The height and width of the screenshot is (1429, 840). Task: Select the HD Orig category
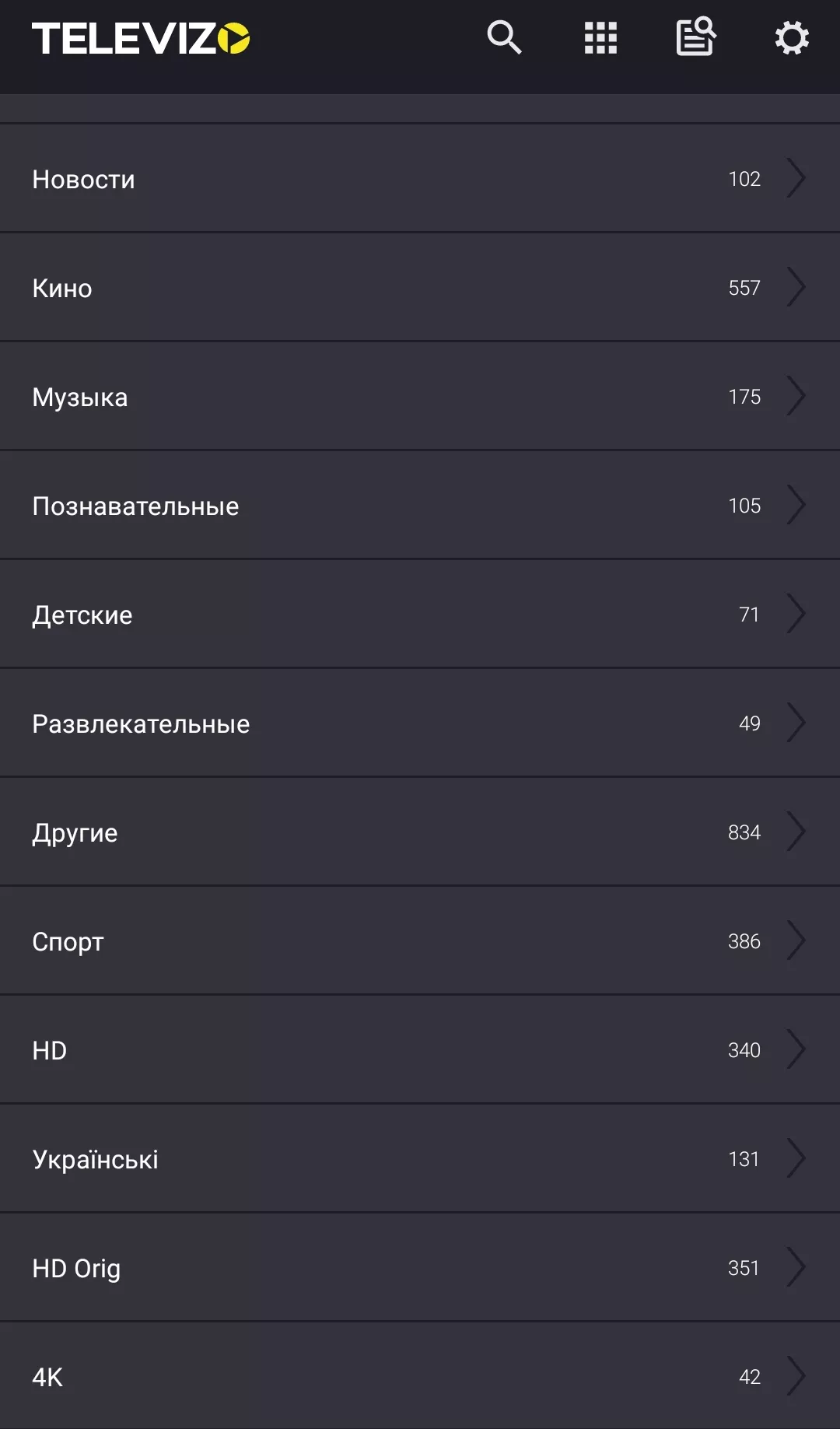(420, 1267)
